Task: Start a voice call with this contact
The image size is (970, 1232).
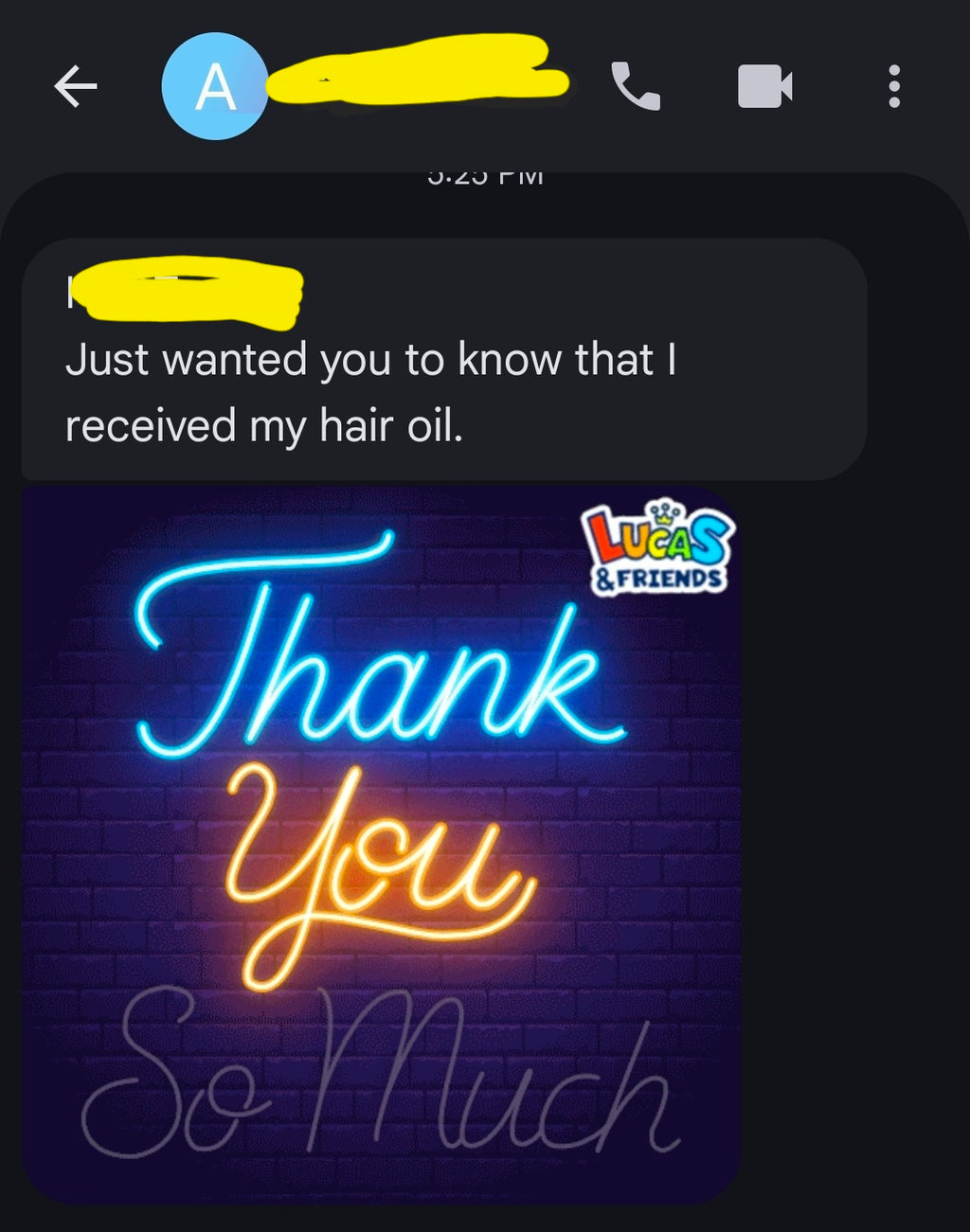Action: tap(635, 87)
